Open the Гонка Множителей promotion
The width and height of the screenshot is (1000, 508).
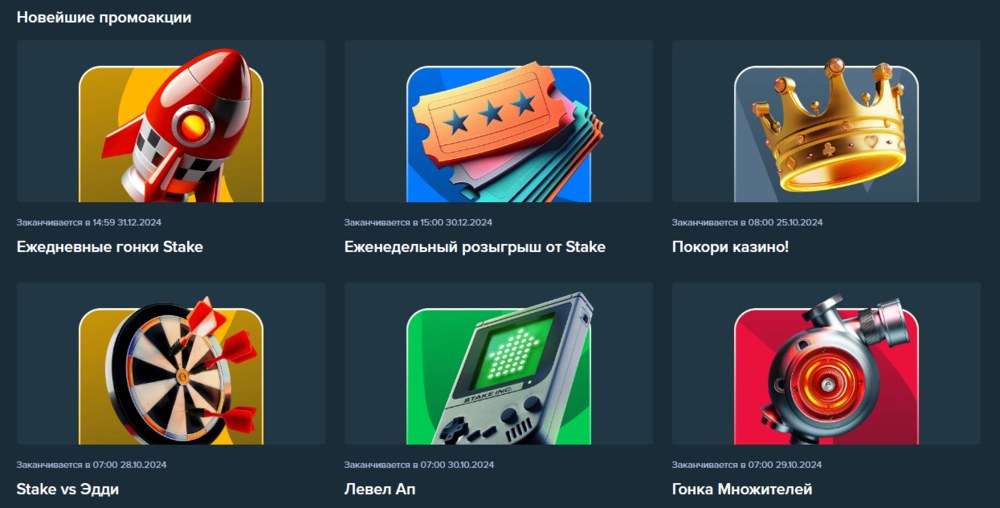[826, 364]
